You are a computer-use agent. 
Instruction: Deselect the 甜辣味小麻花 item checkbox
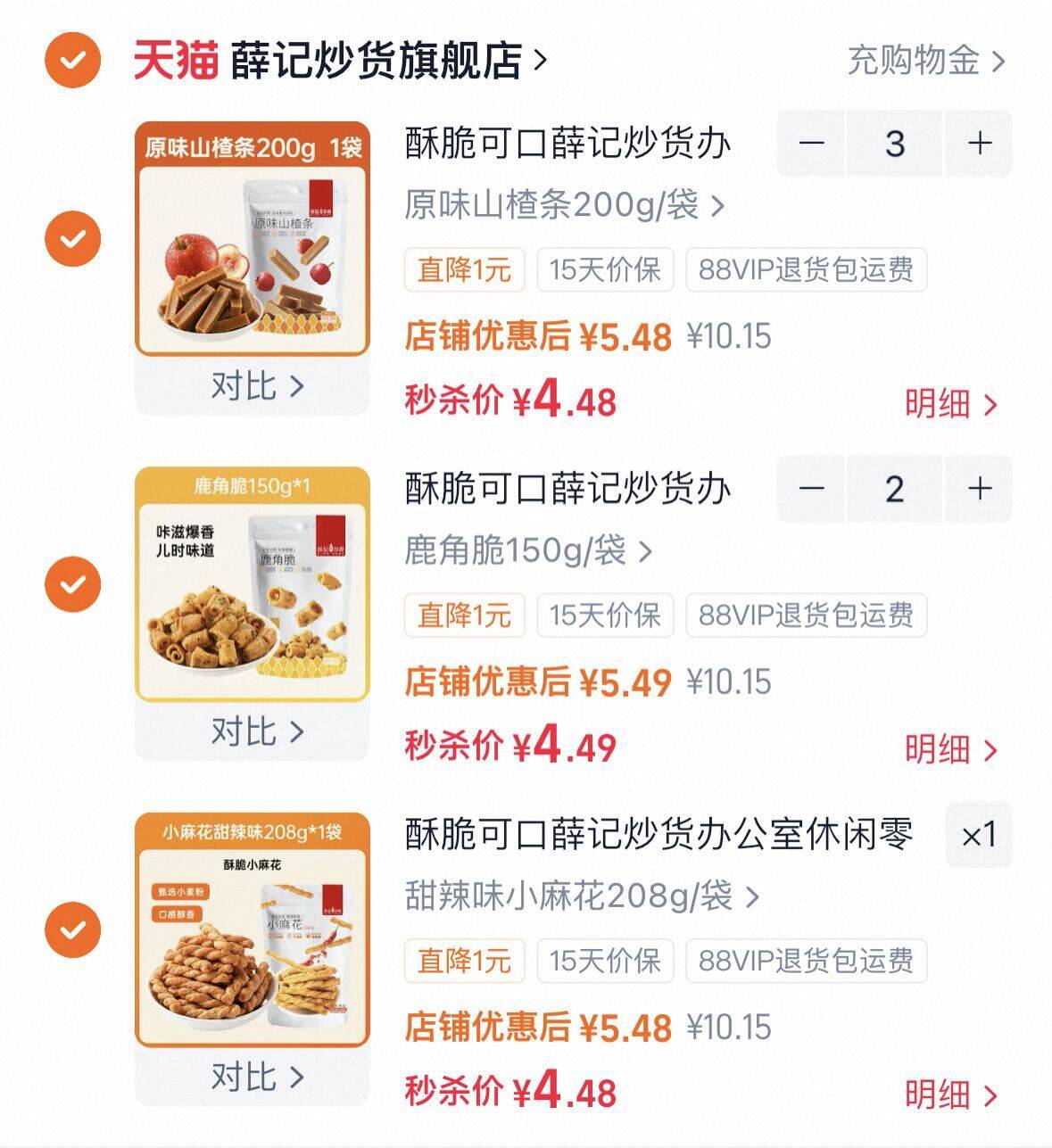click(x=73, y=929)
